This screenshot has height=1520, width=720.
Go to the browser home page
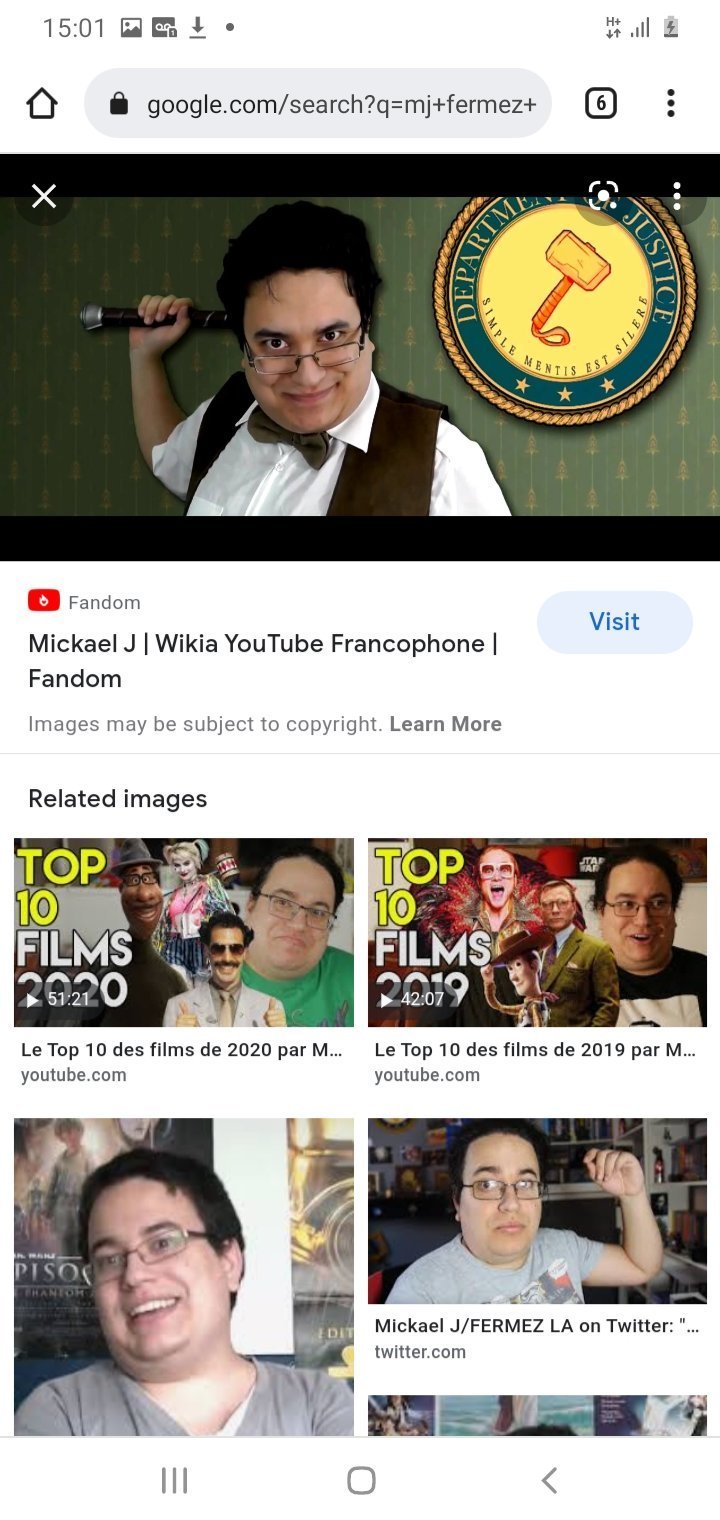pyautogui.click(x=42, y=104)
